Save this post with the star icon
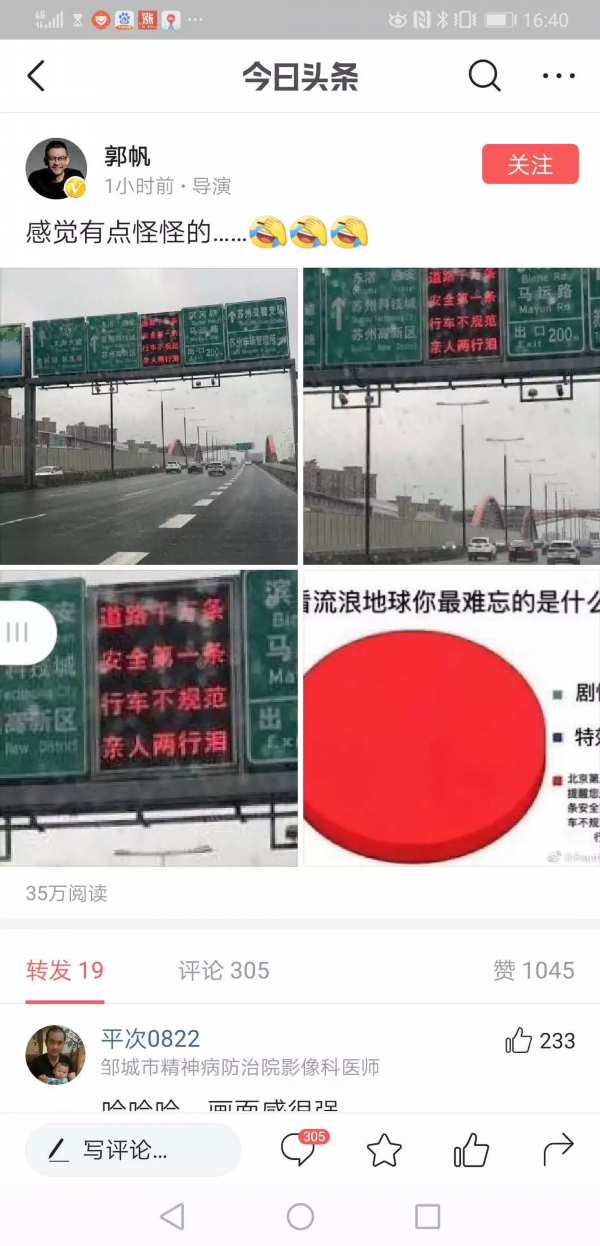This screenshot has width=600, height=1246. (x=384, y=1151)
